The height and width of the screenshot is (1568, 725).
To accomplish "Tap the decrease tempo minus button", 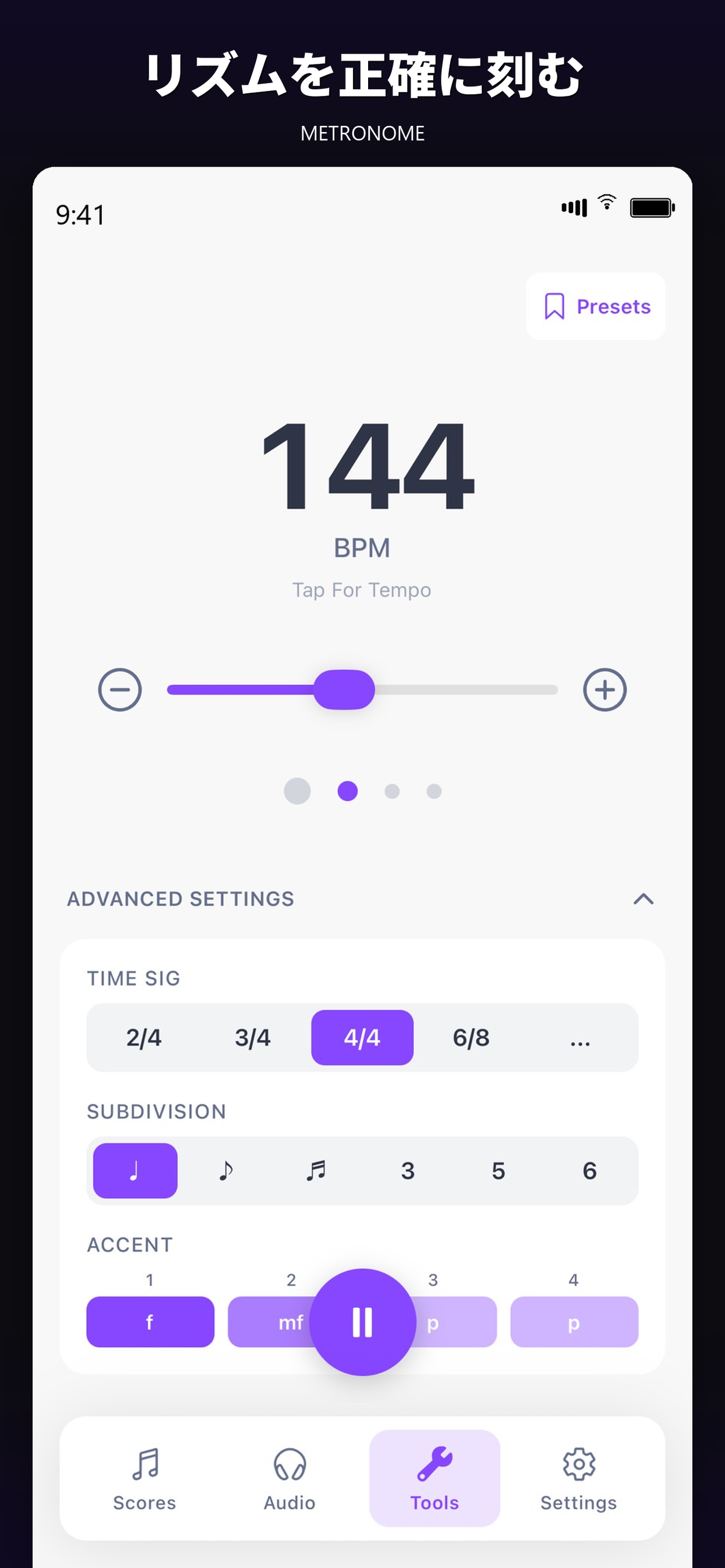I will coord(119,689).
